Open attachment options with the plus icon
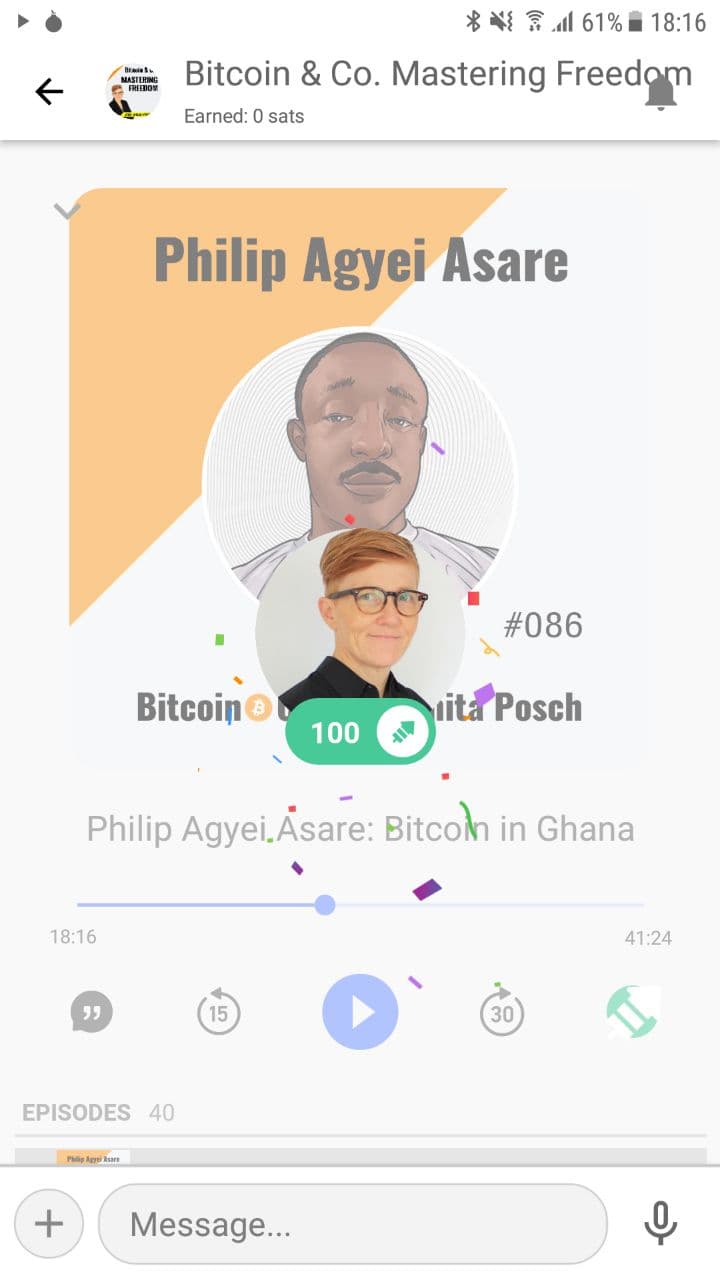 click(48, 1223)
